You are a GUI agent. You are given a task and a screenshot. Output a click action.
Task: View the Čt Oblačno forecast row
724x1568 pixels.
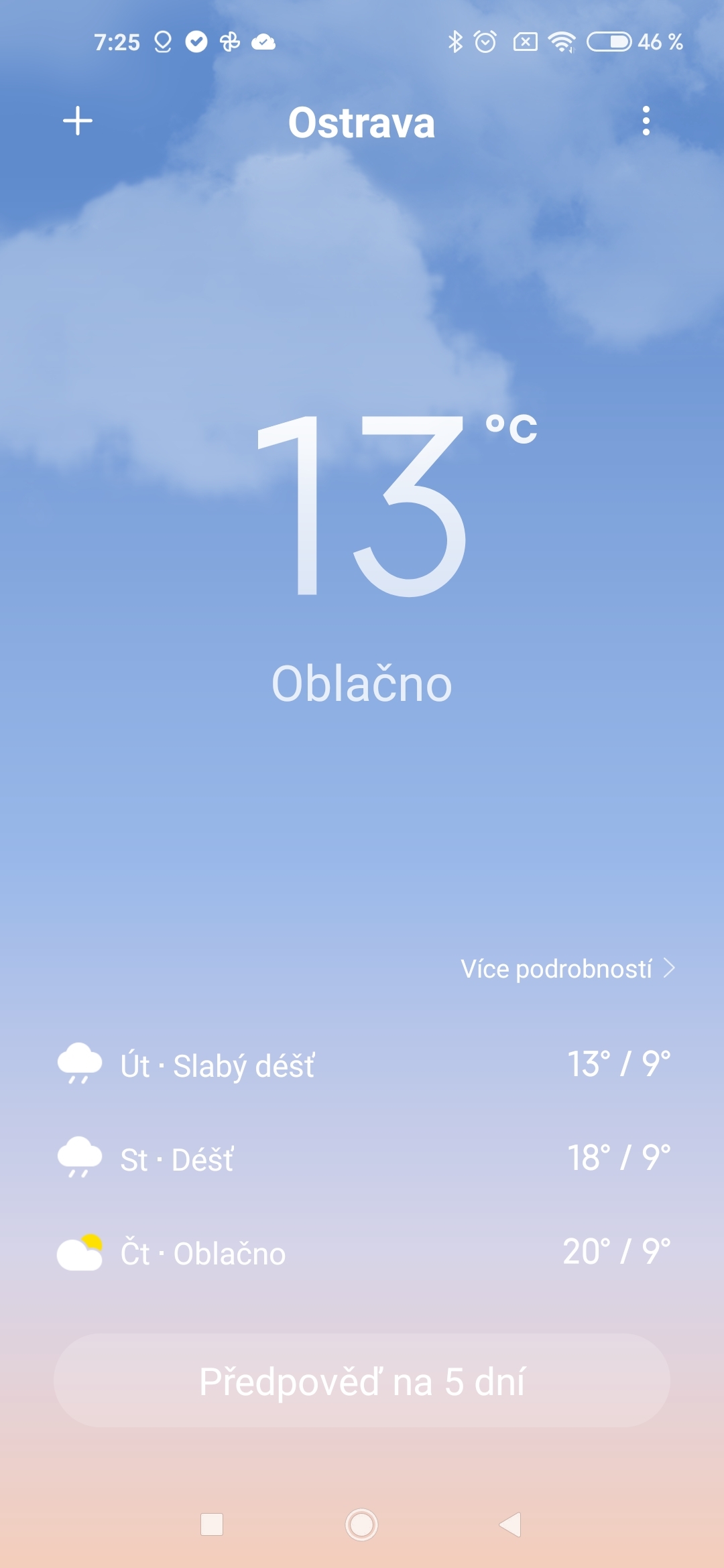click(362, 1252)
